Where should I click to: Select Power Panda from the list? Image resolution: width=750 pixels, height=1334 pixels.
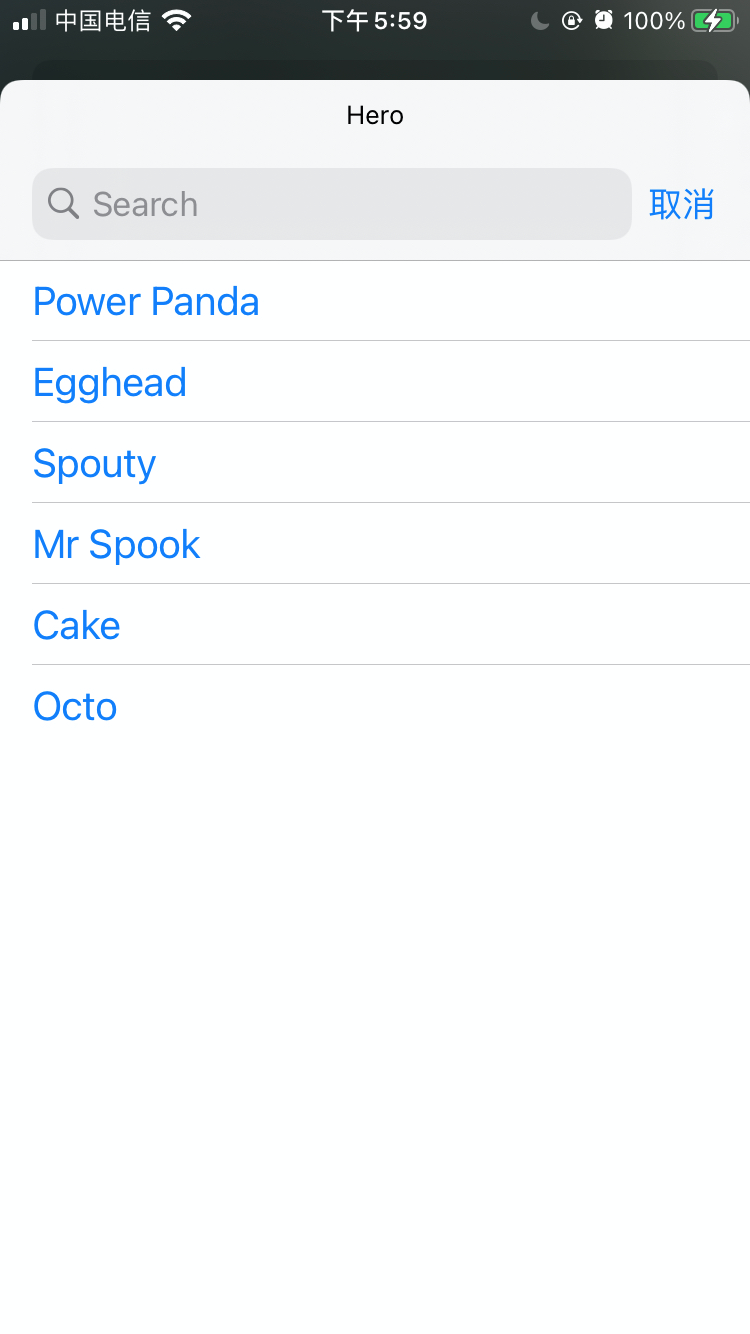coord(146,301)
